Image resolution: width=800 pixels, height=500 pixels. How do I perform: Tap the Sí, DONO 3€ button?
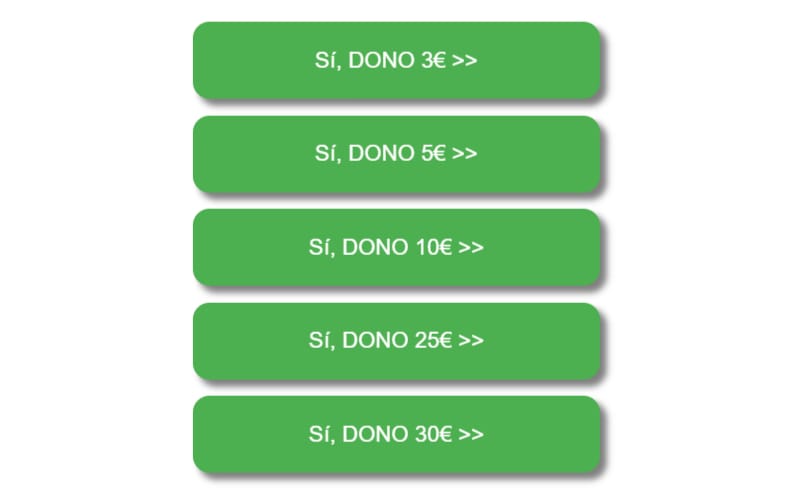(x=396, y=60)
